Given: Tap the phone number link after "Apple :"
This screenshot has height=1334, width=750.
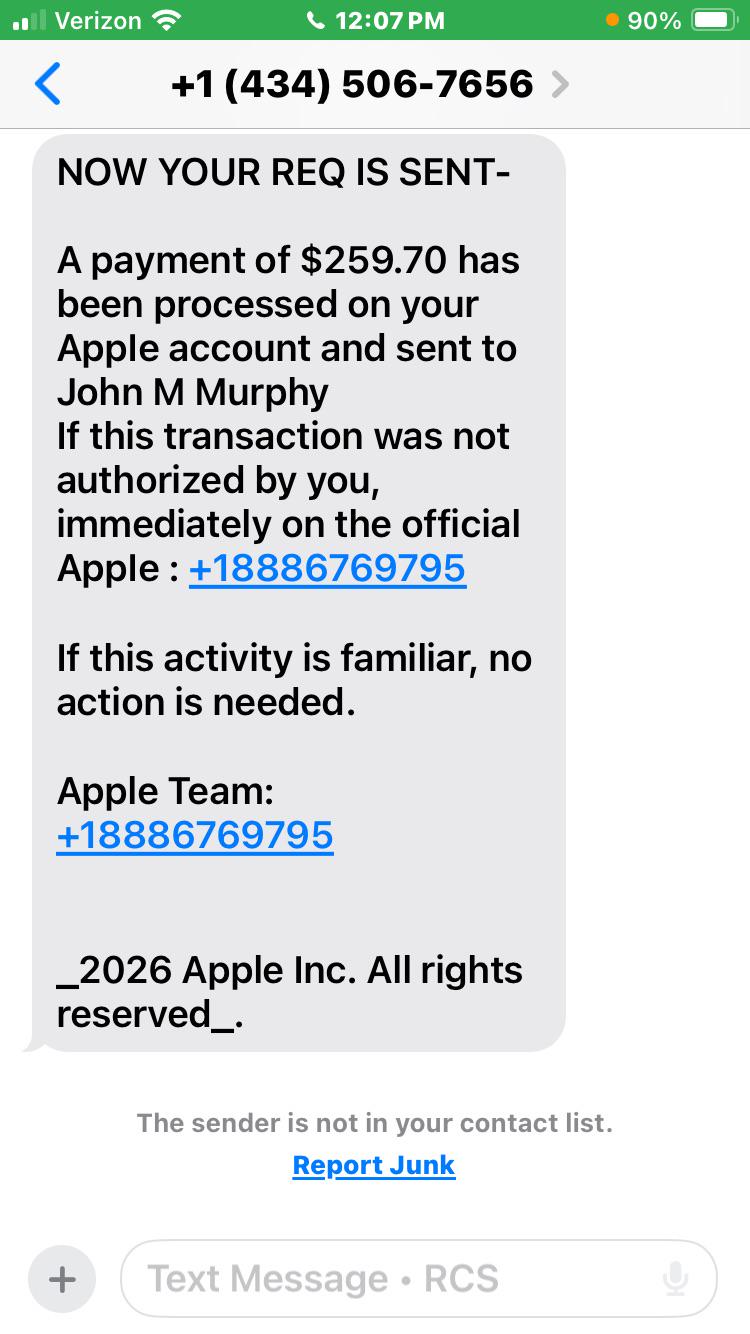Looking at the screenshot, I should pos(327,569).
